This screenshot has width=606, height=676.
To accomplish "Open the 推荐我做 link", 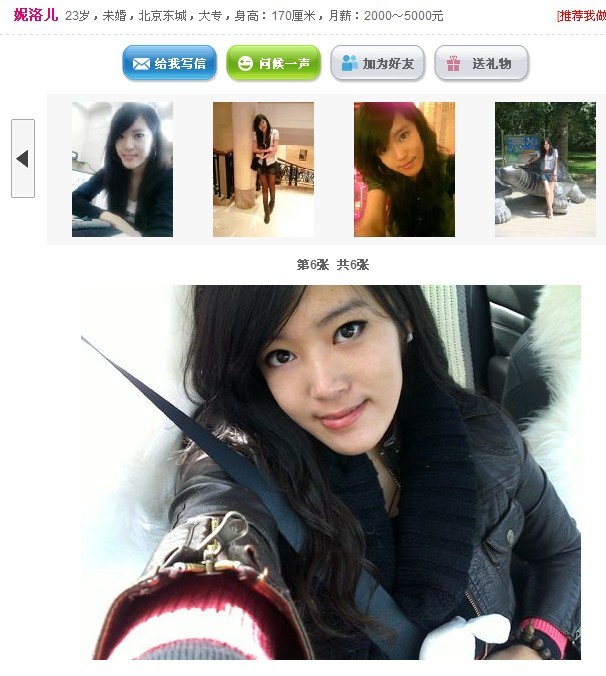I will [x=581, y=16].
